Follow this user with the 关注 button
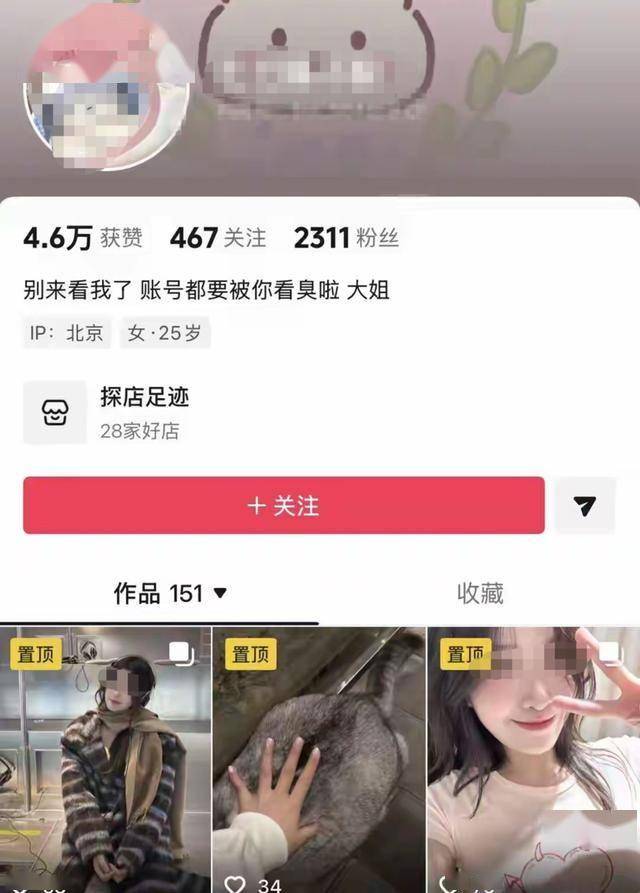Image resolution: width=640 pixels, height=893 pixels. pyautogui.click(x=283, y=505)
